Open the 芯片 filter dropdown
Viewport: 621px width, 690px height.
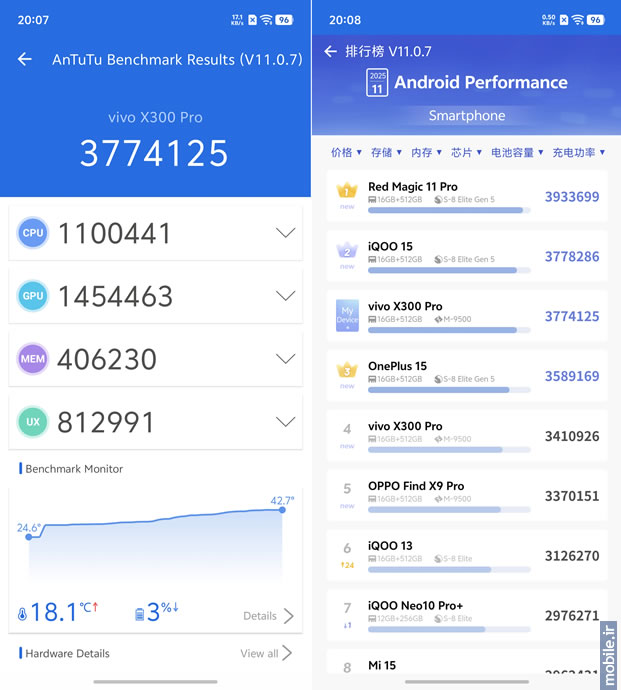(x=466, y=153)
